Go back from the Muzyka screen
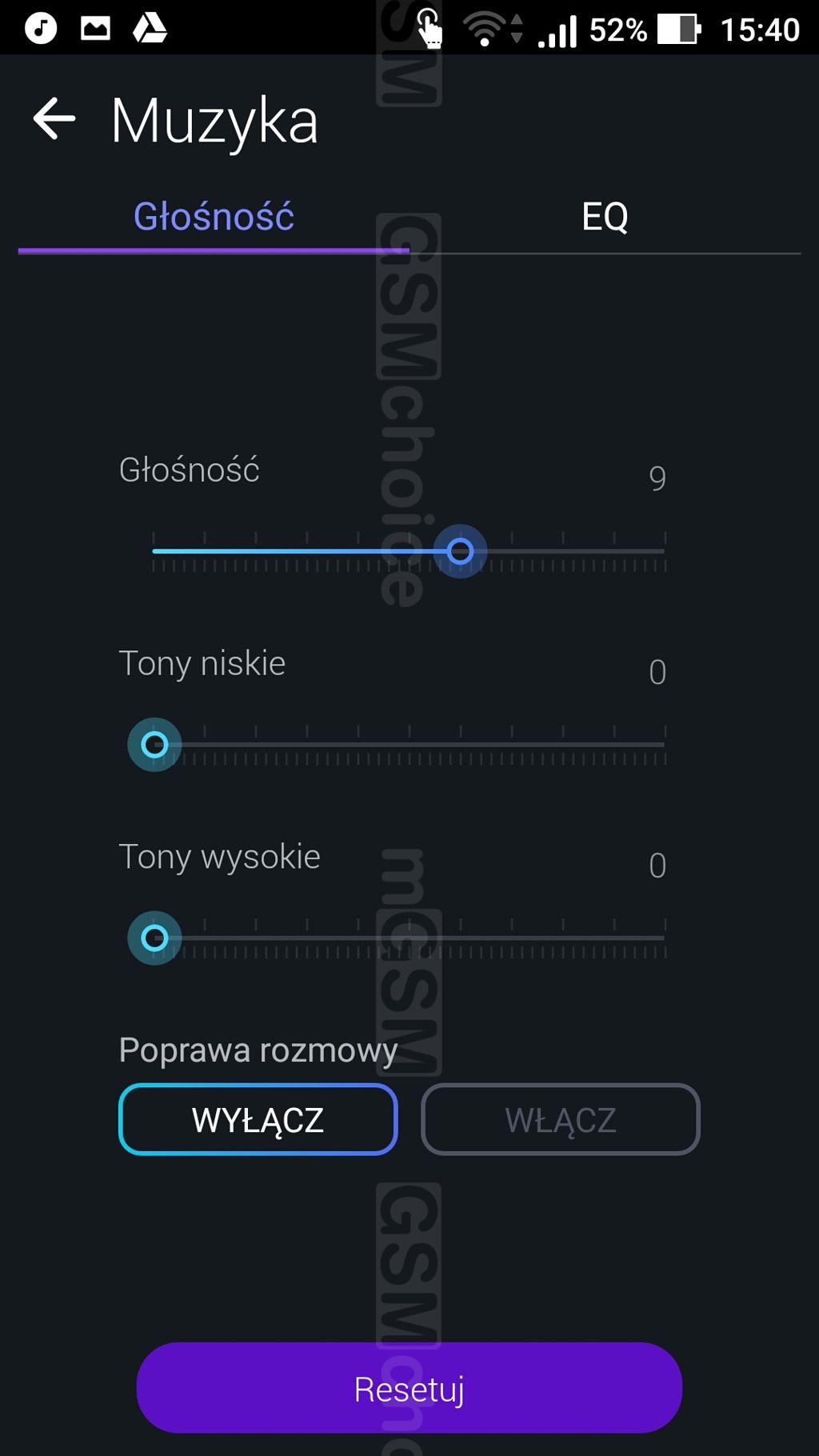The image size is (819, 1456). point(54,119)
